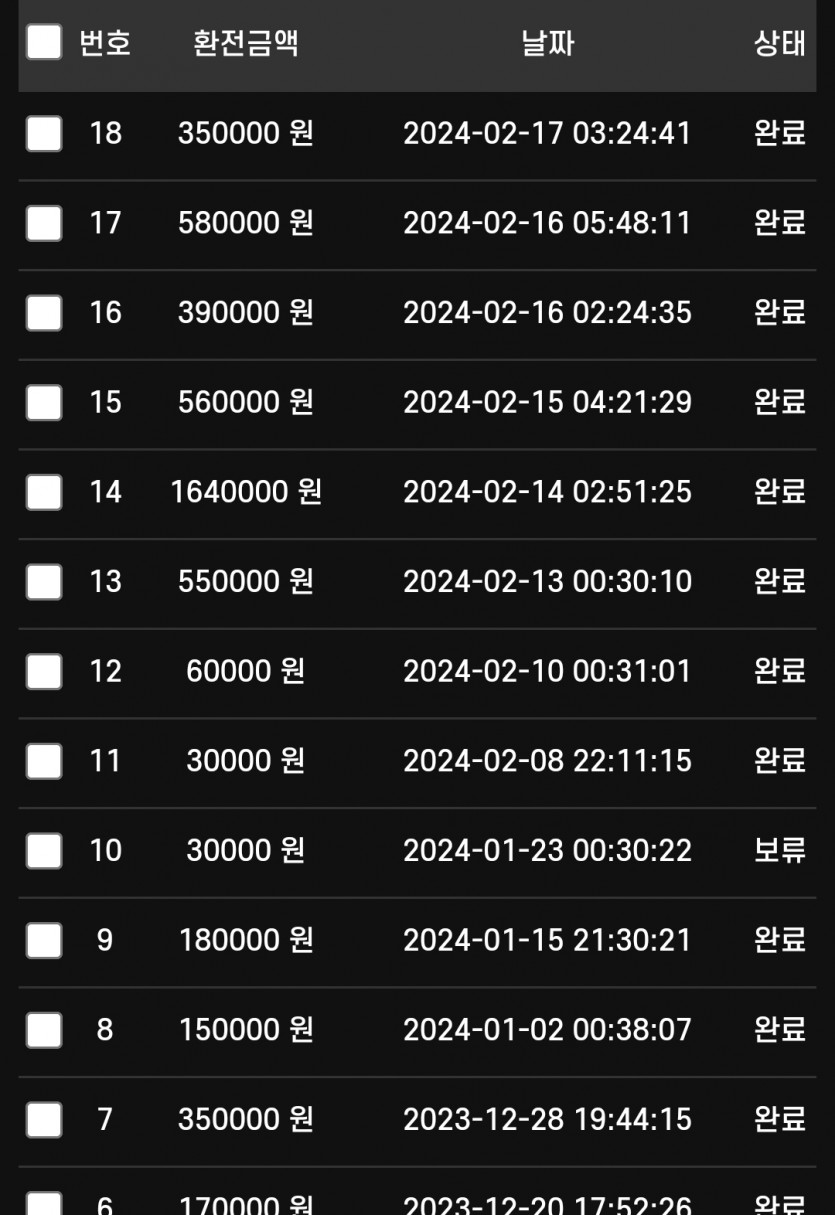Check the select-all box in the header

tap(44, 43)
